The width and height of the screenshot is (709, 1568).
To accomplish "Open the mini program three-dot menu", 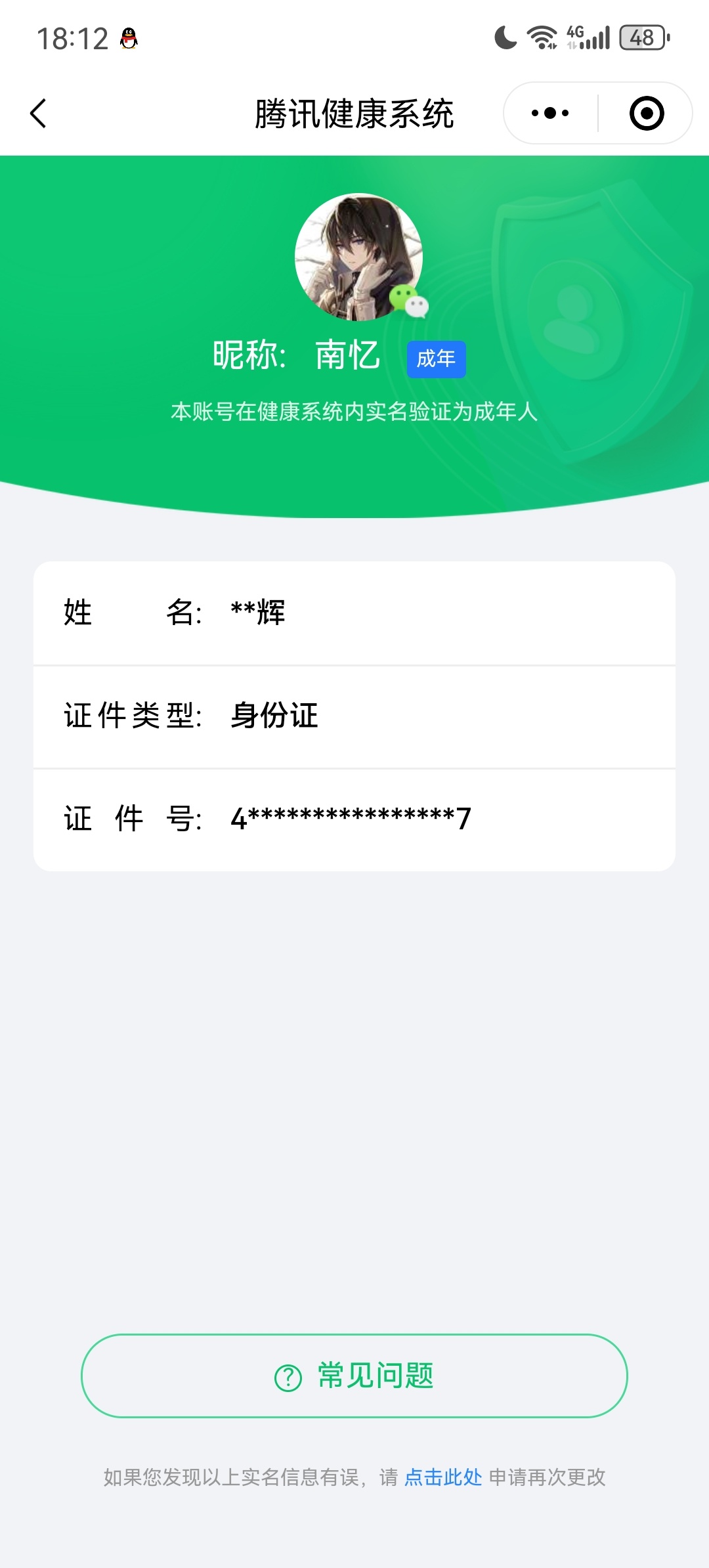I will coord(550,113).
